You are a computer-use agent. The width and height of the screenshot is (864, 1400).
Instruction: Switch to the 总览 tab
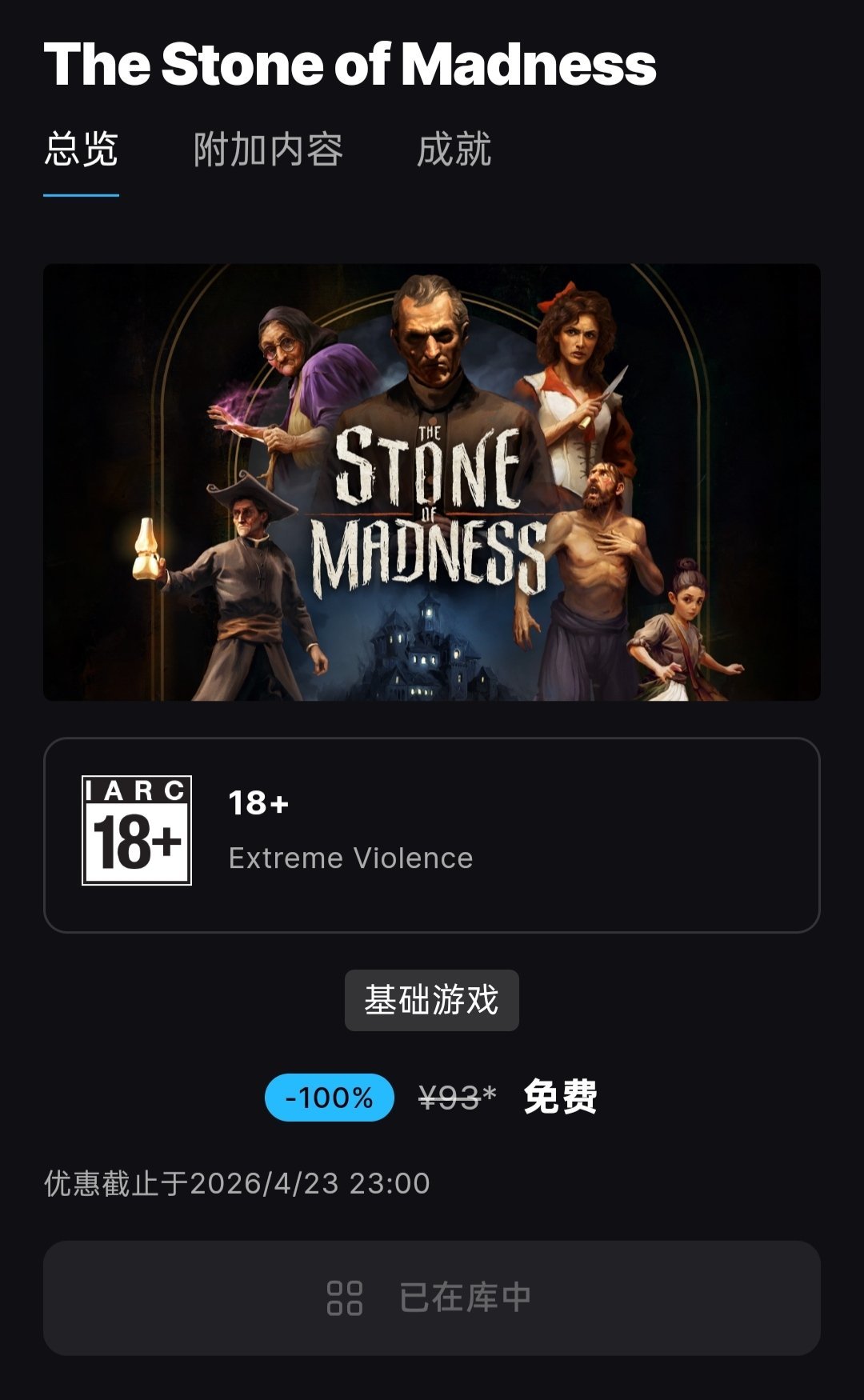[81, 150]
